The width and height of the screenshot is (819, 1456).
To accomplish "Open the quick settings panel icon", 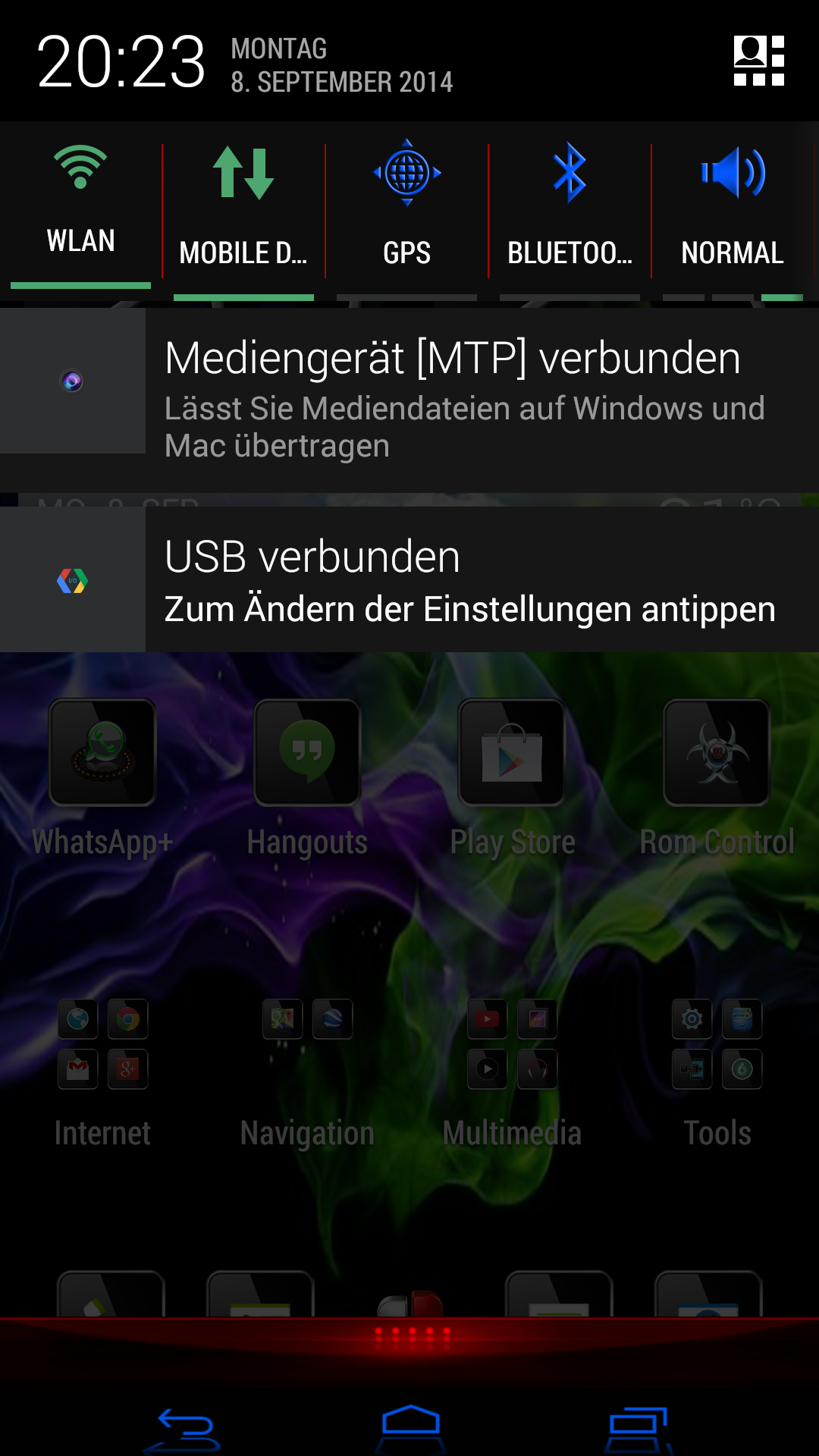I will (x=759, y=61).
